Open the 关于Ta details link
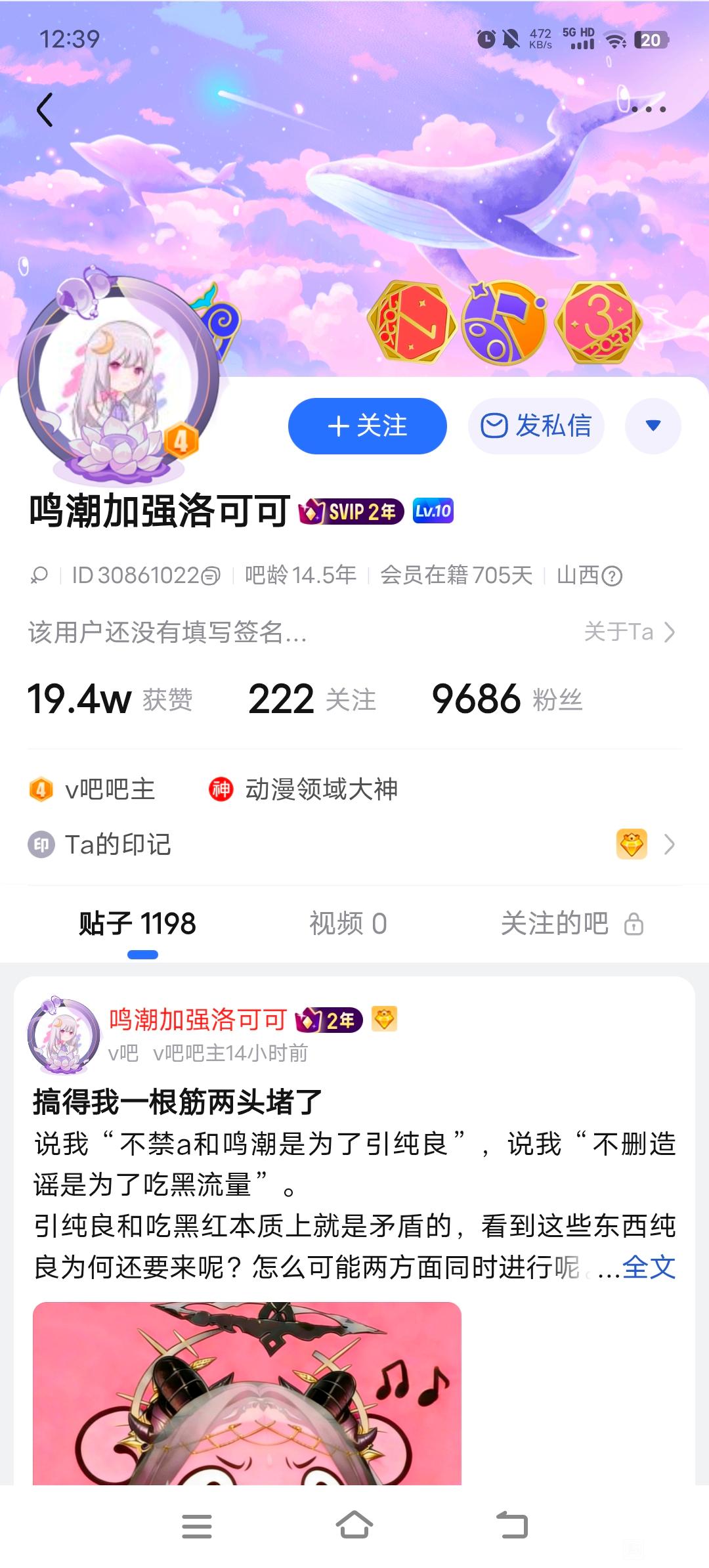This screenshot has height=1568, width=709. coord(629,632)
